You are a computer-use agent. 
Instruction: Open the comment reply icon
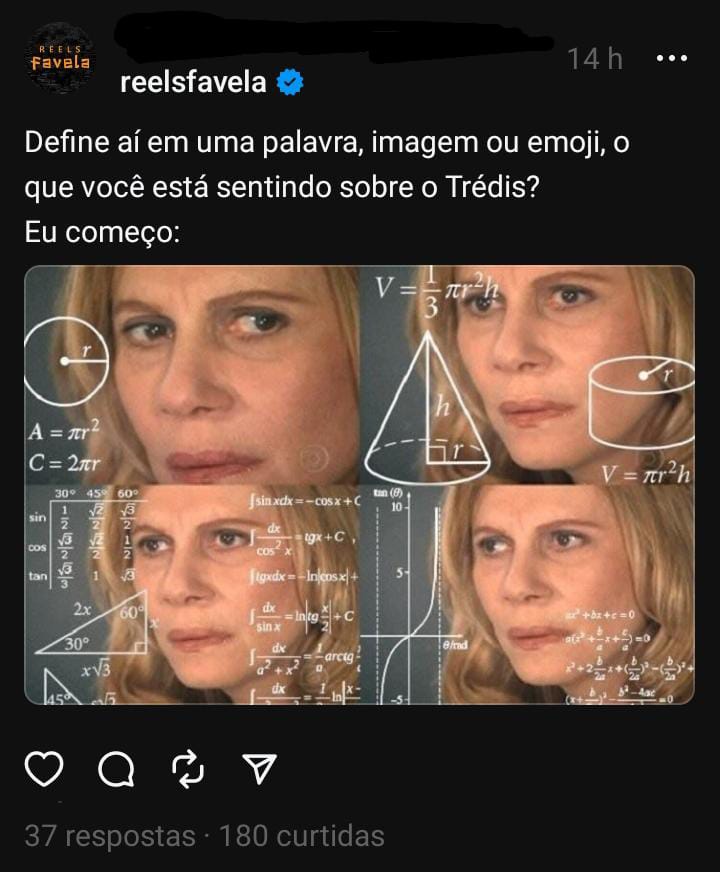(116, 768)
